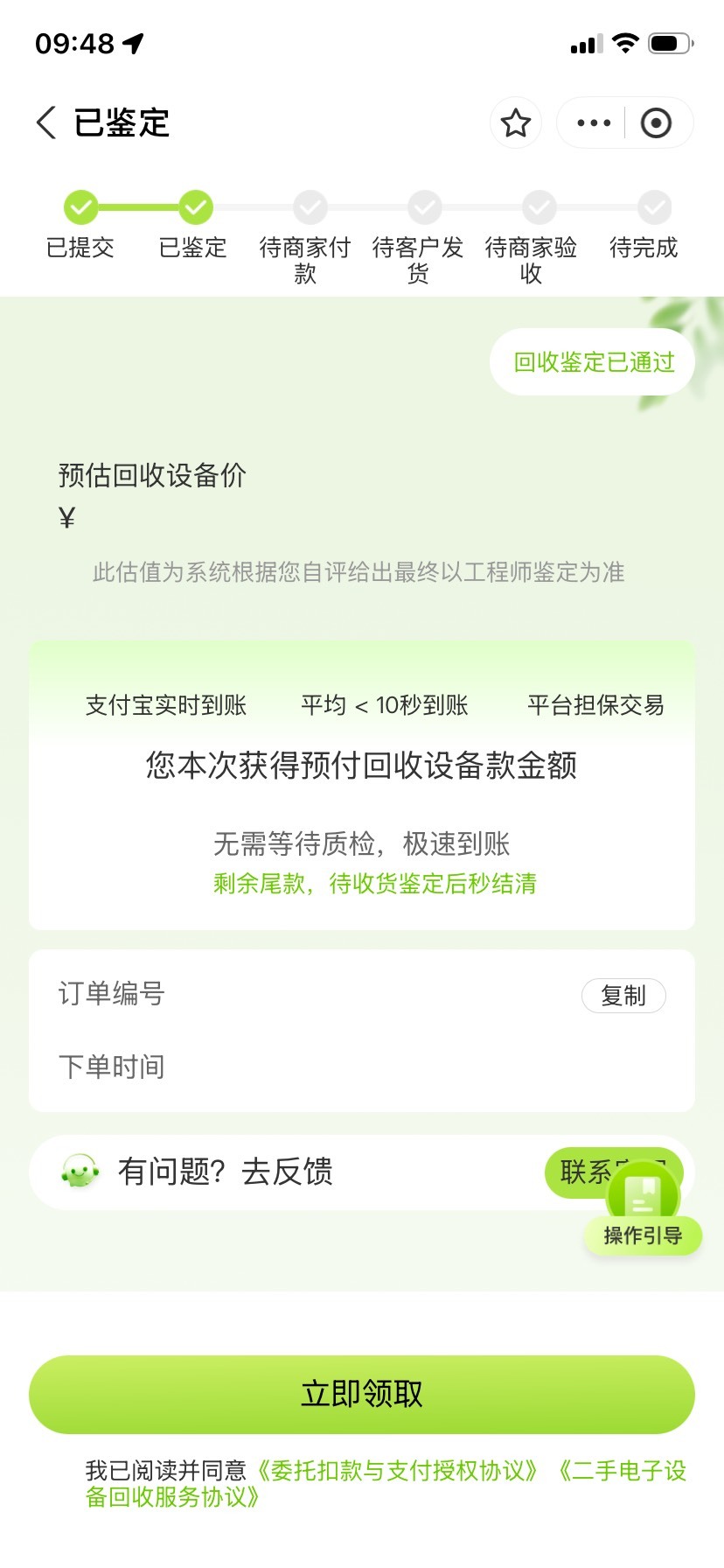Screen dimensions: 724x1568
Task: Tap 立即领取 to claim the payment
Action: click(x=362, y=1394)
